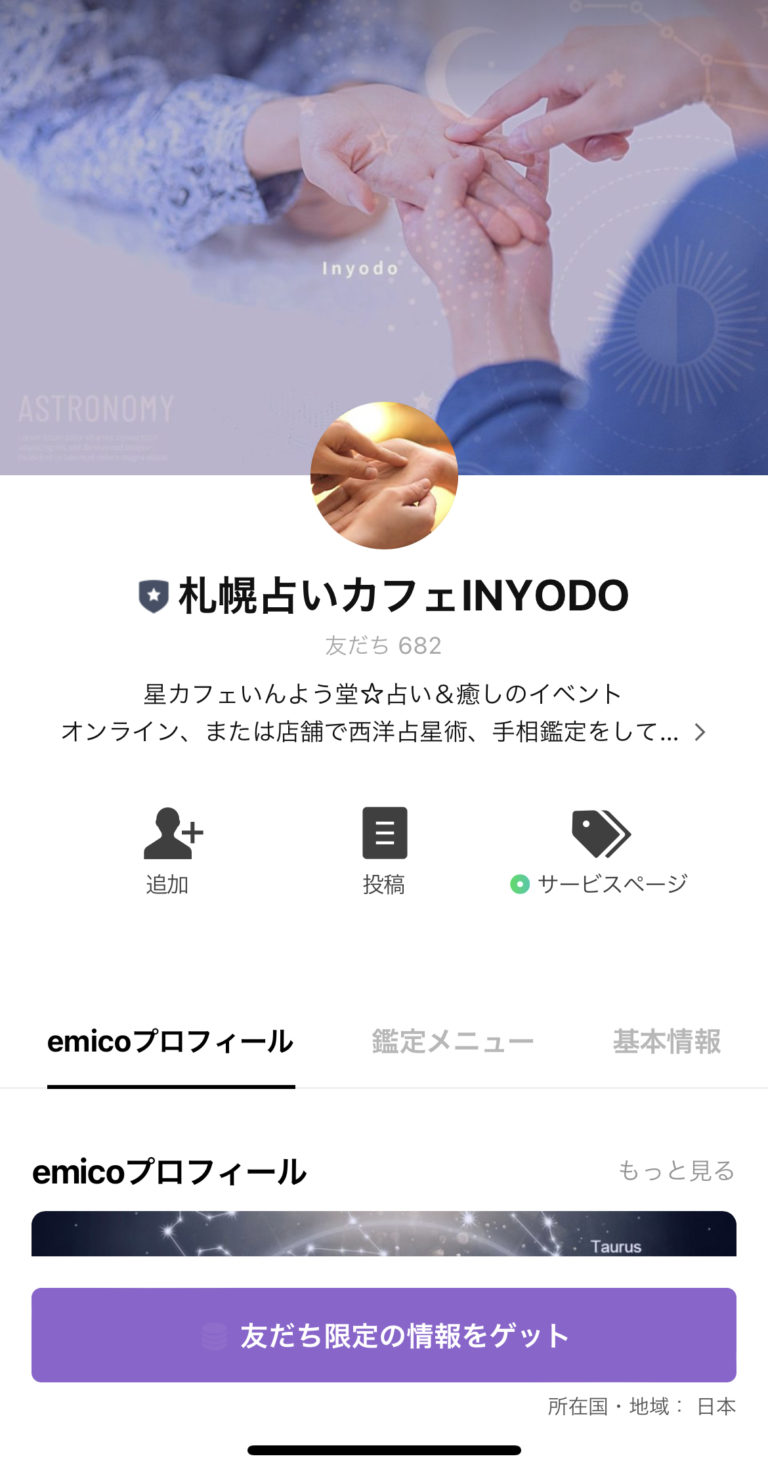Screen dimensions: 768x1471
Task: Open the Taurus constellation banner image
Action: [x=384, y=1233]
